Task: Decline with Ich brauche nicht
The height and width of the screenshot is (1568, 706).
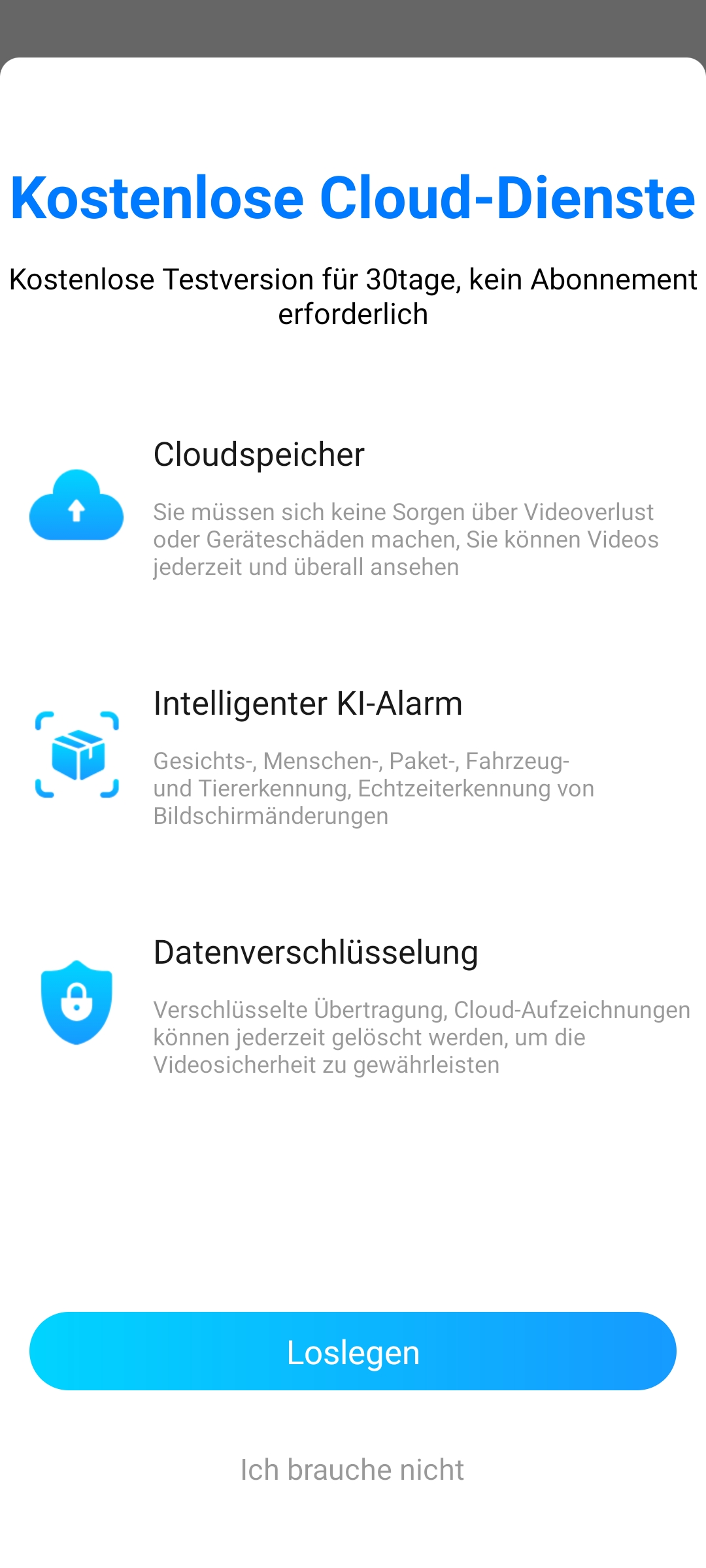Action: [x=352, y=1470]
